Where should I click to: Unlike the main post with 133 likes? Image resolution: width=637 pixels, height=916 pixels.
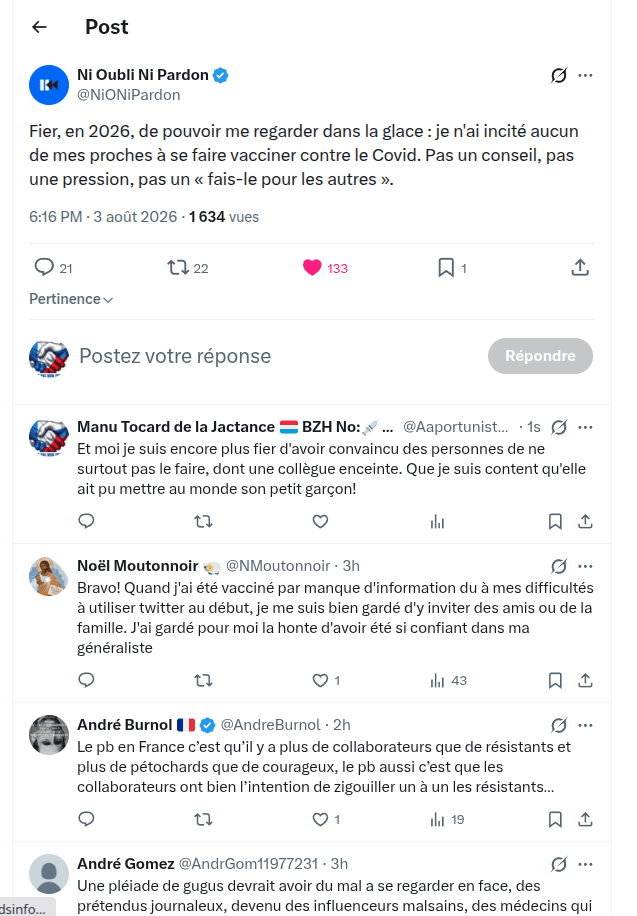(x=312, y=268)
